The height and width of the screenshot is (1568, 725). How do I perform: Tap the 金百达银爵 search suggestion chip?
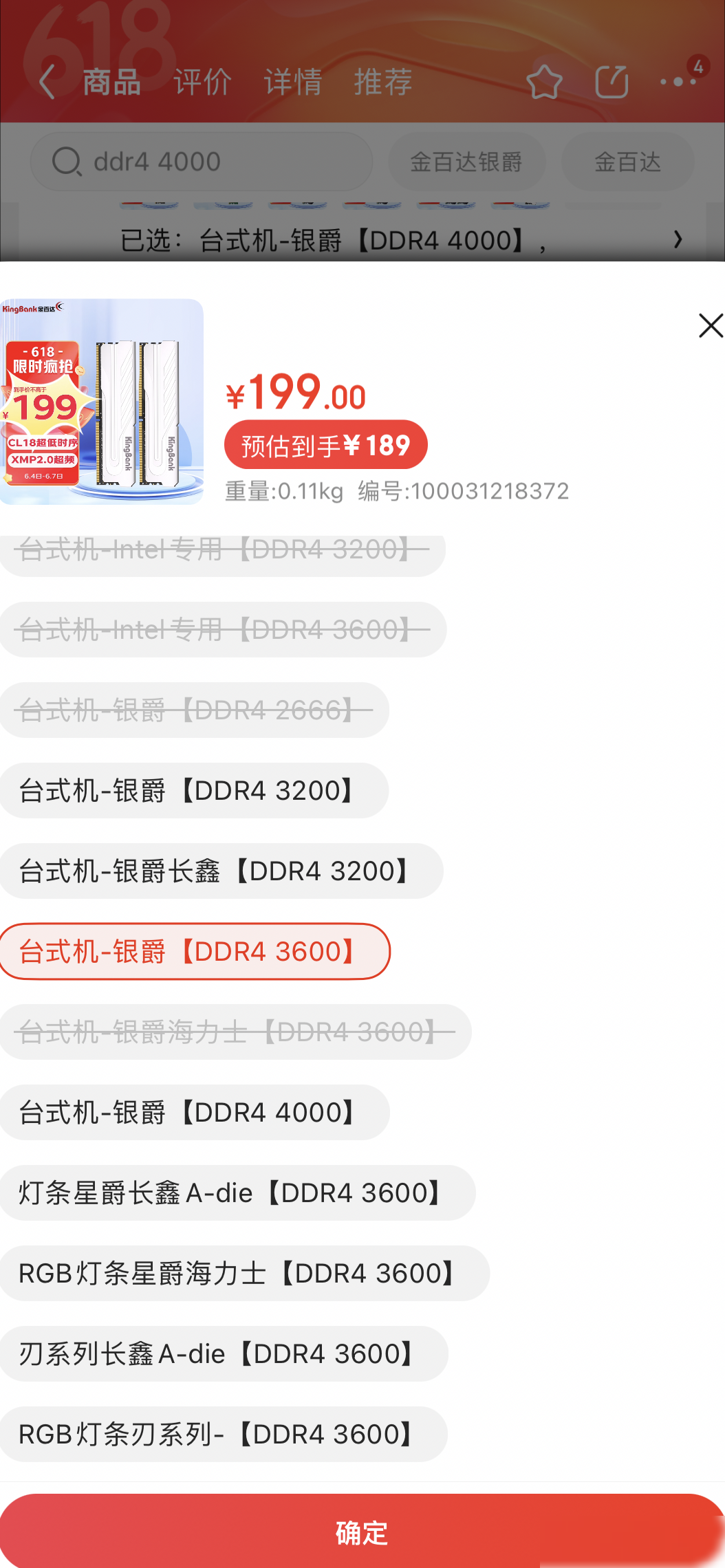(466, 161)
